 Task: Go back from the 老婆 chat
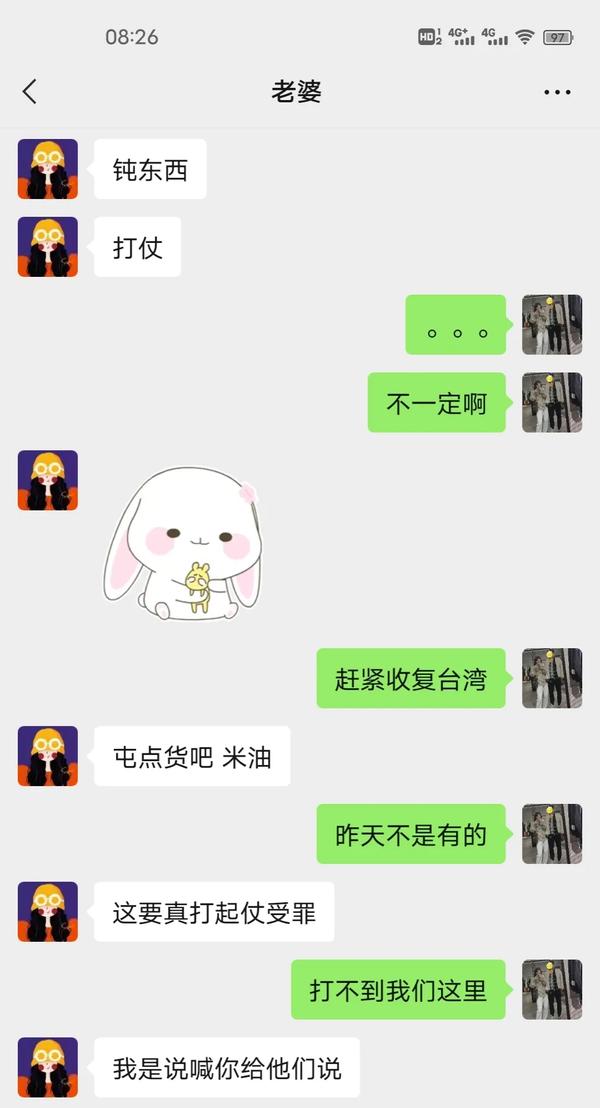[x=29, y=92]
